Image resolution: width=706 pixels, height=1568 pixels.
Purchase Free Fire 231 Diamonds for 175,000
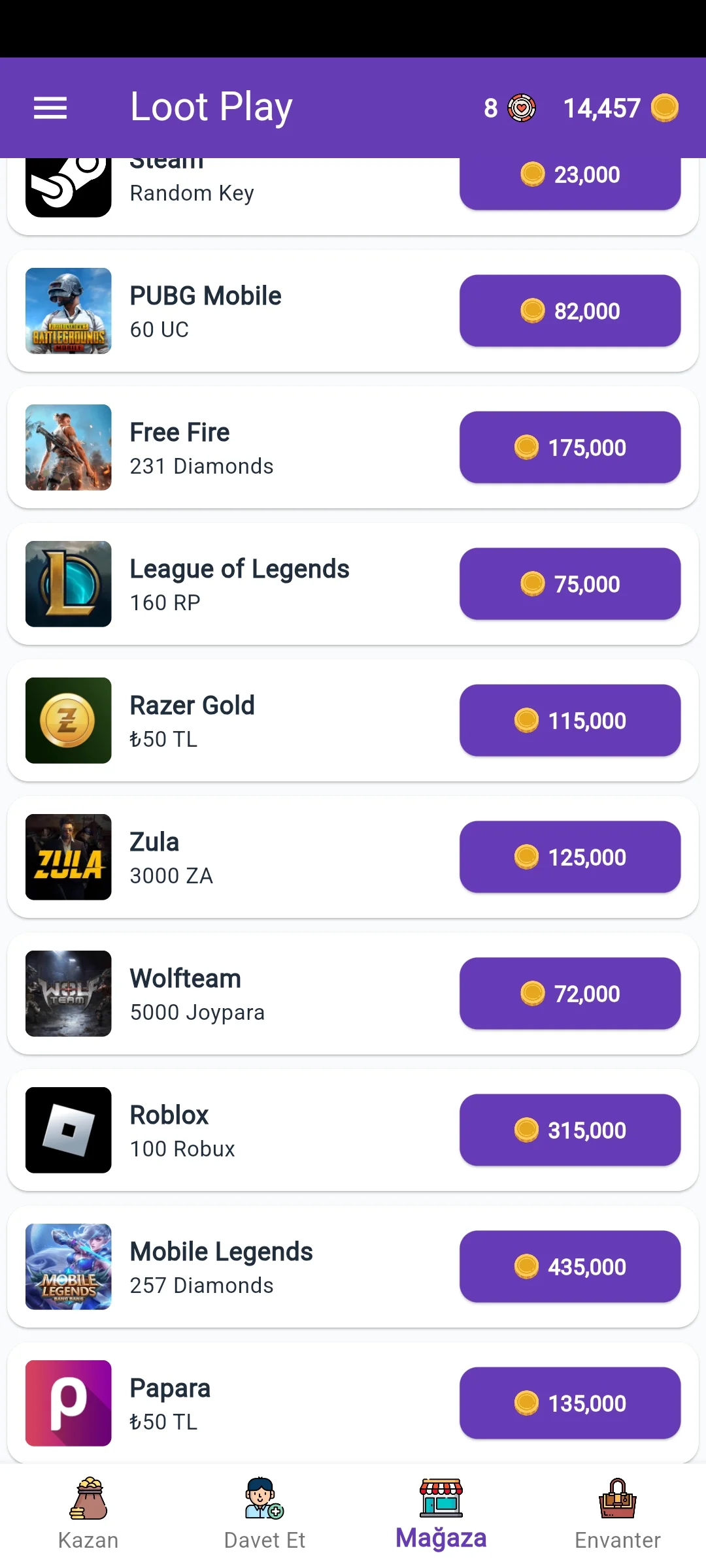pos(570,448)
